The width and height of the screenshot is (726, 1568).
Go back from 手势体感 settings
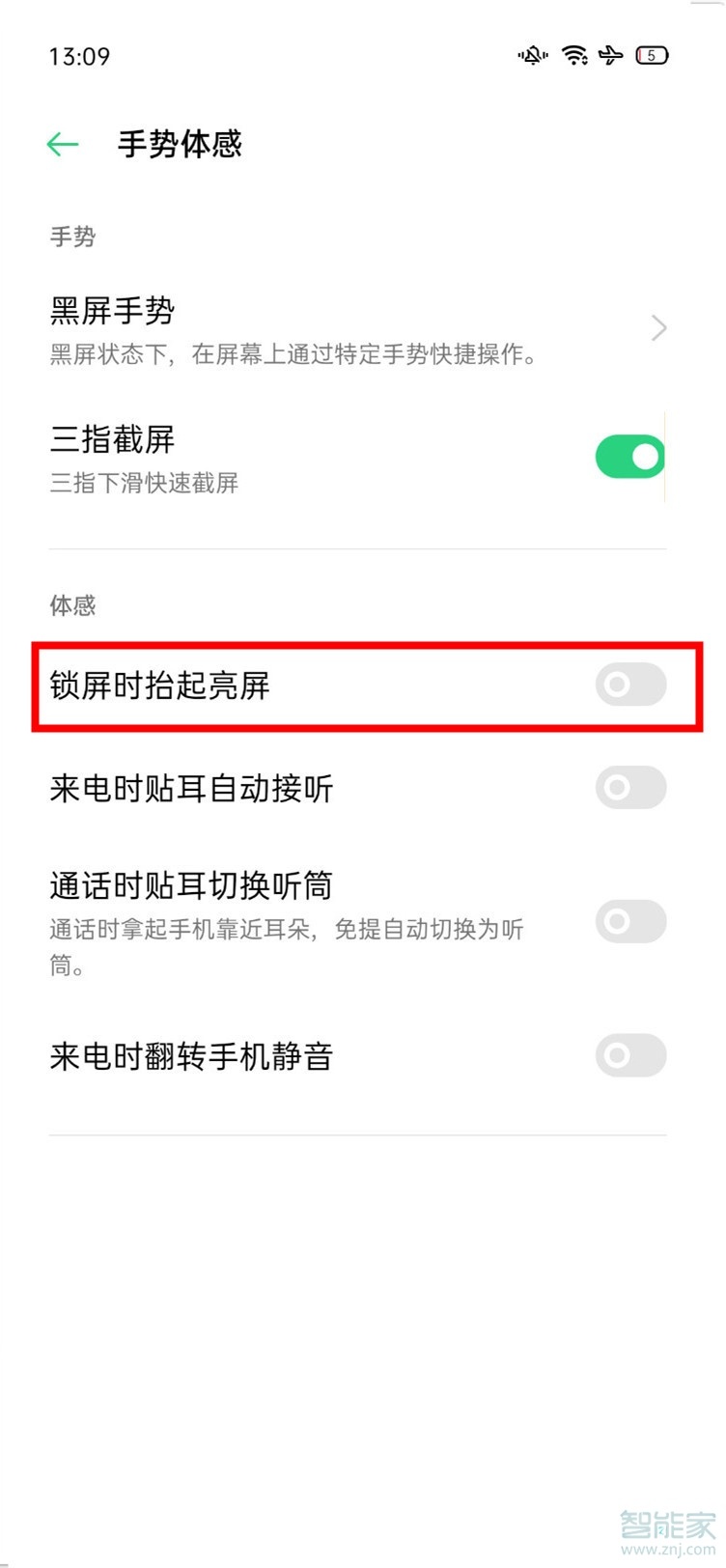63,145
